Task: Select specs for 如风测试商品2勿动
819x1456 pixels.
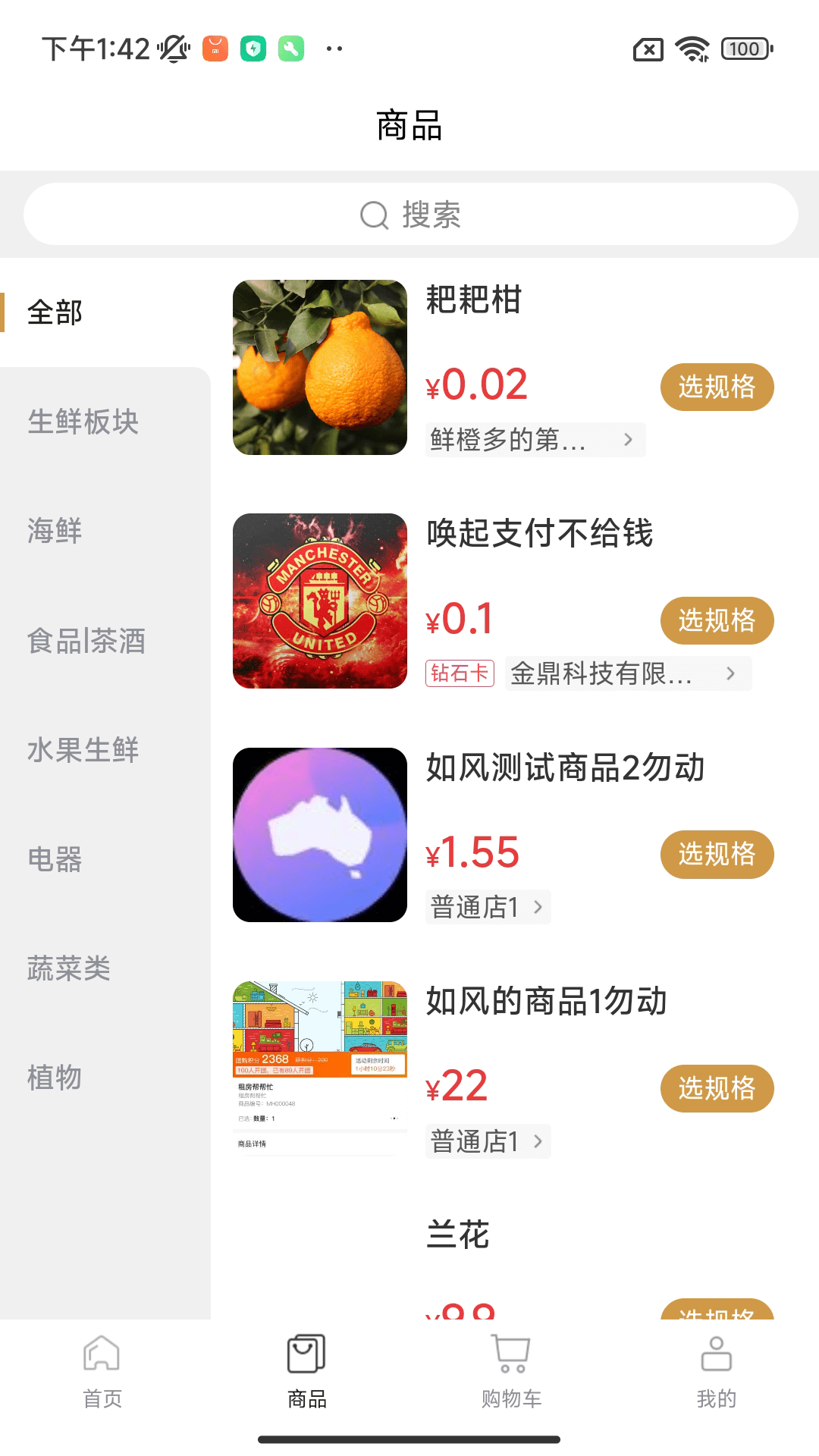Action: click(x=717, y=854)
